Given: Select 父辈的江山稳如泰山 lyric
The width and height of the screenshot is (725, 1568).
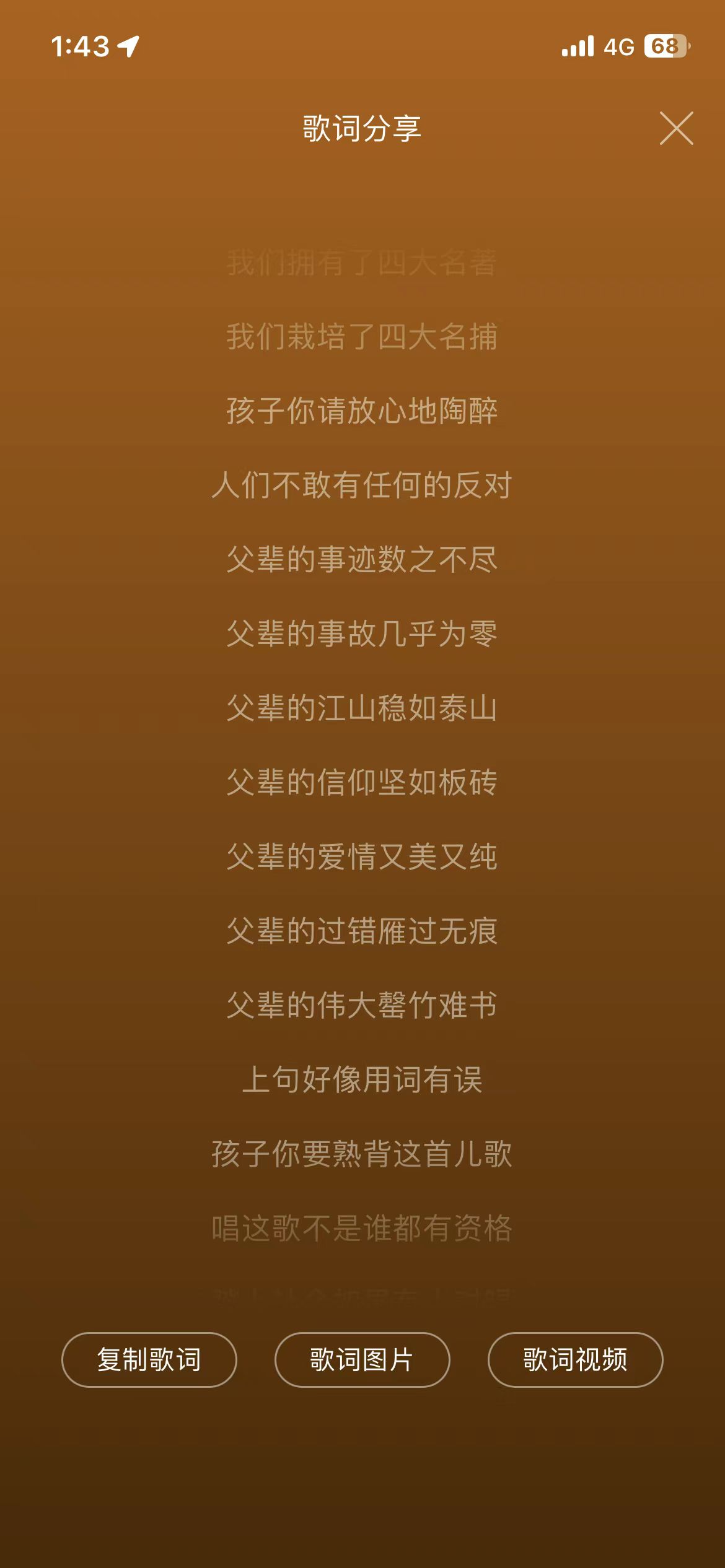Looking at the screenshot, I should [362, 708].
